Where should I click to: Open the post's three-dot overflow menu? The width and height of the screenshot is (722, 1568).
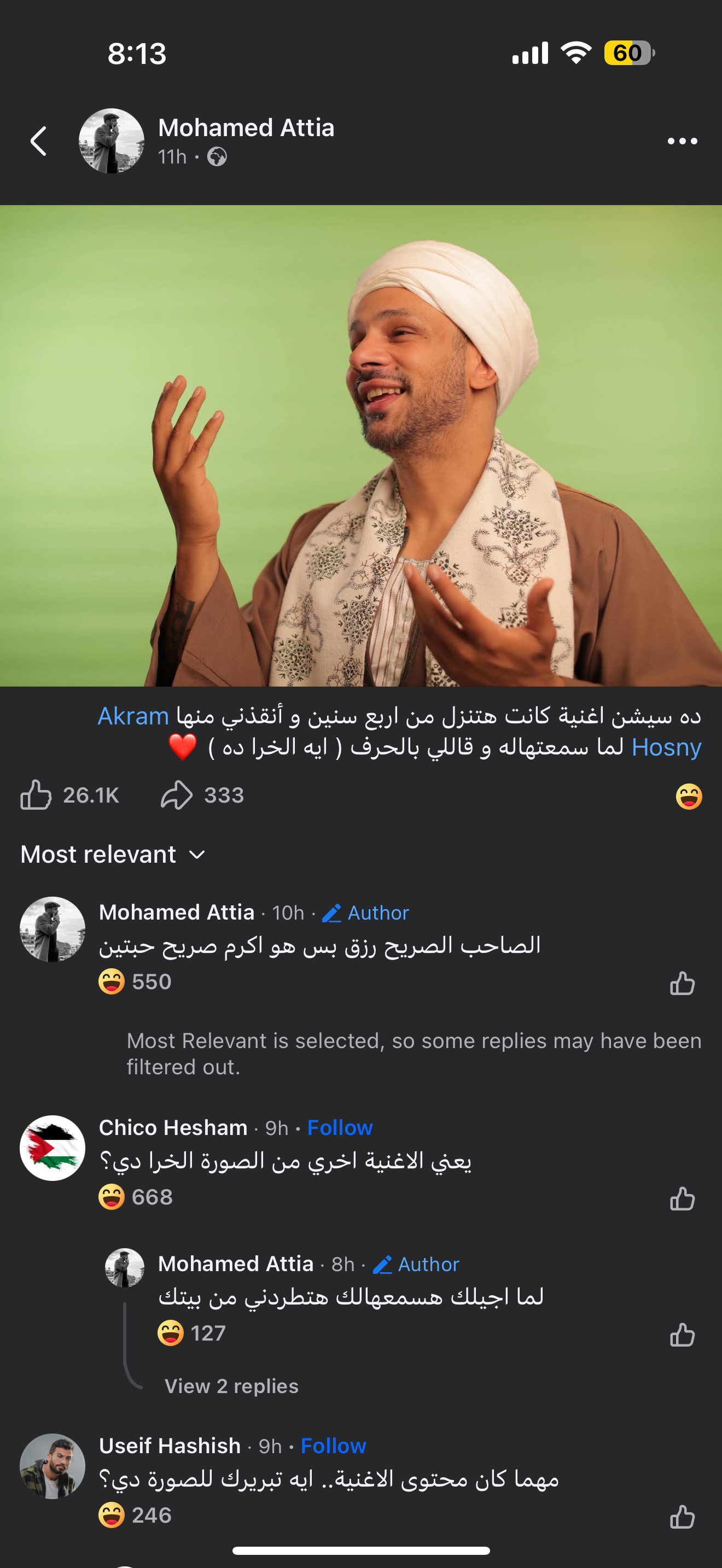[682, 141]
